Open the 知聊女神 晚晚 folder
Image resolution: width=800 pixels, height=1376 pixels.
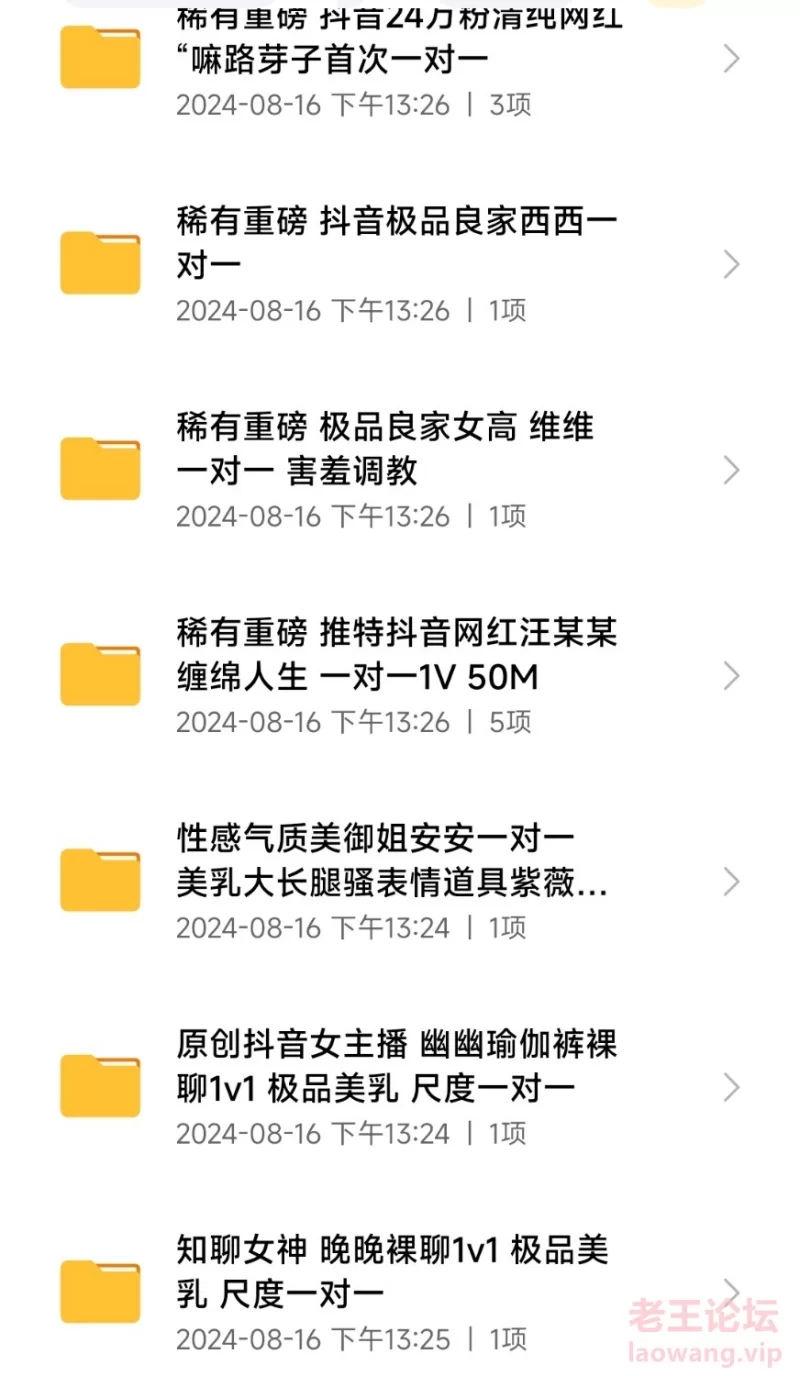click(400, 1292)
